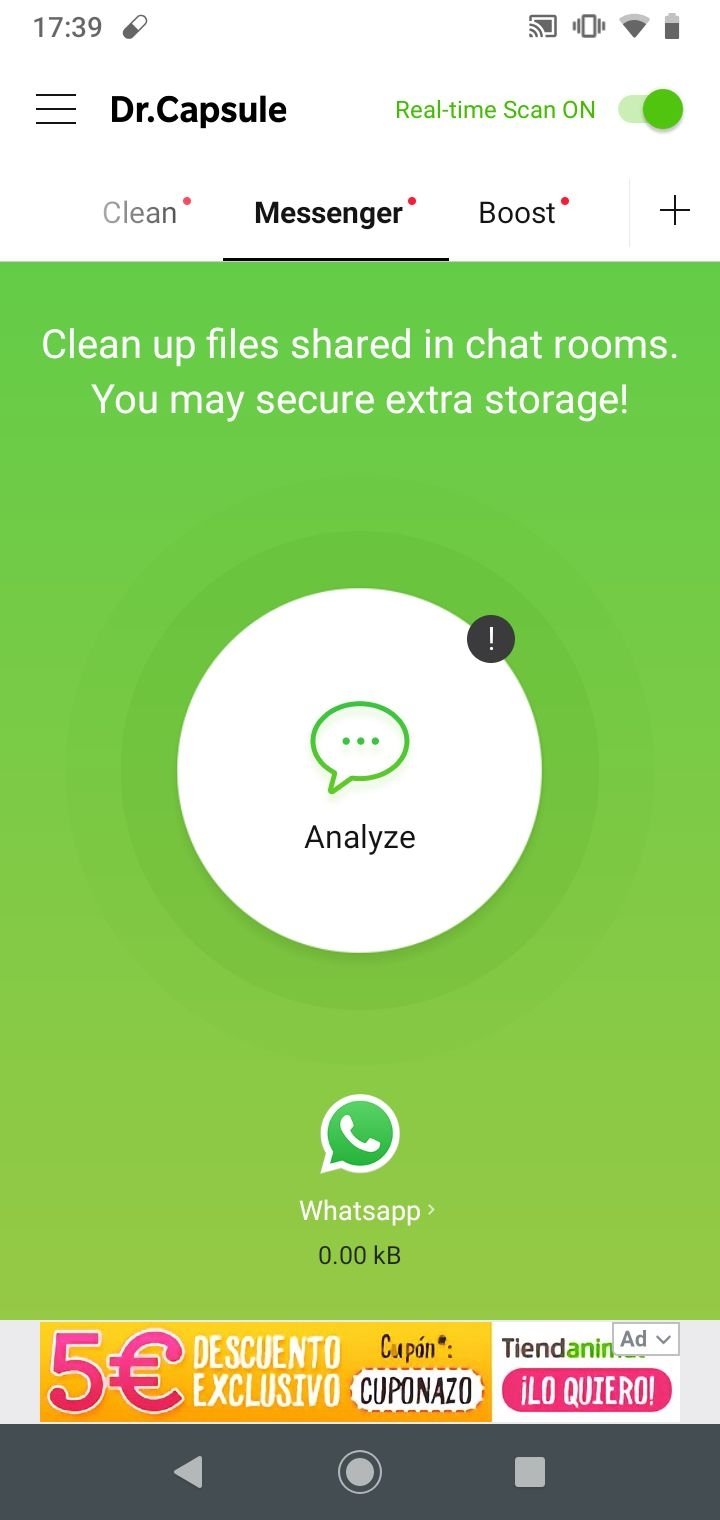Start Analyze for chat files
720x1520 pixels.
click(x=360, y=770)
